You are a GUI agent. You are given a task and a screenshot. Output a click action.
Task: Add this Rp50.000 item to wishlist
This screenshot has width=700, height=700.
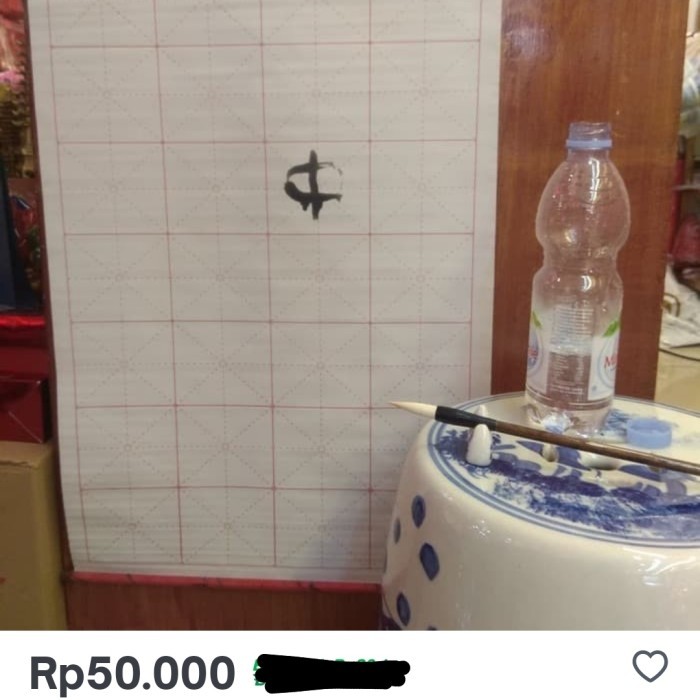pyautogui.click(x=650, y=665)
